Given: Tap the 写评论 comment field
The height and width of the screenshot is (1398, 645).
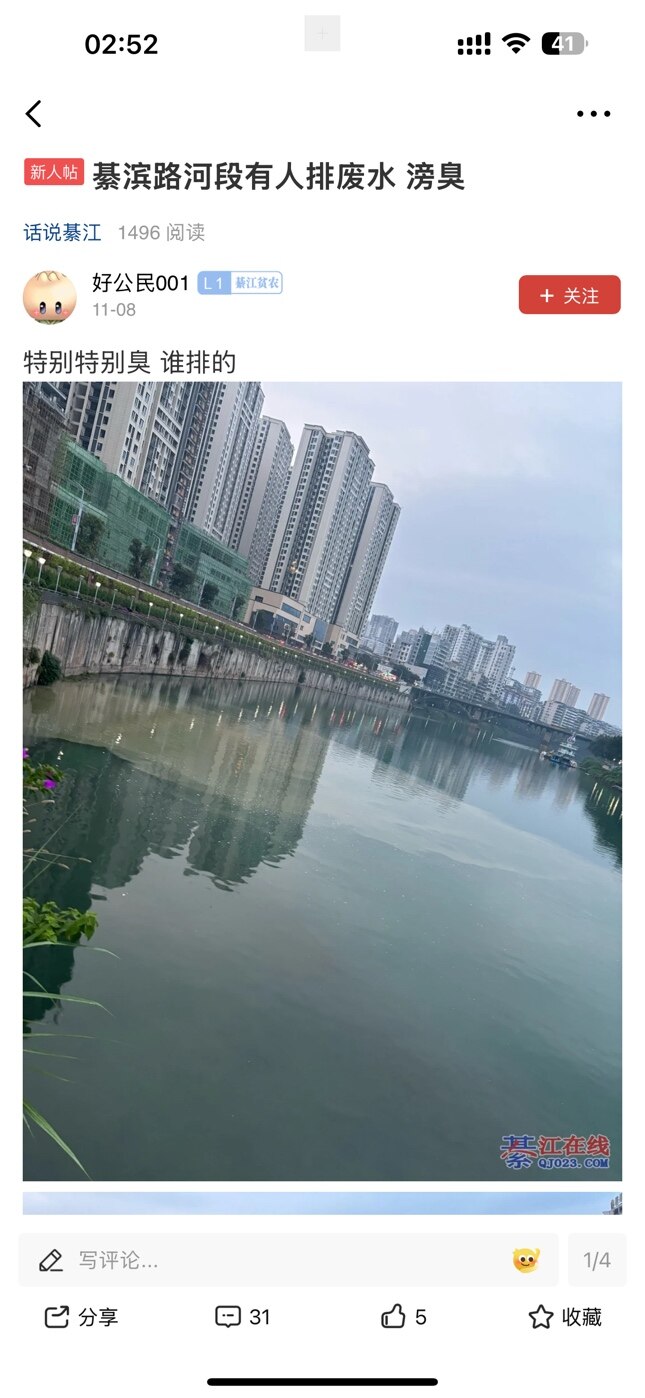Looking at the screenshot, I should (270, 1260).
